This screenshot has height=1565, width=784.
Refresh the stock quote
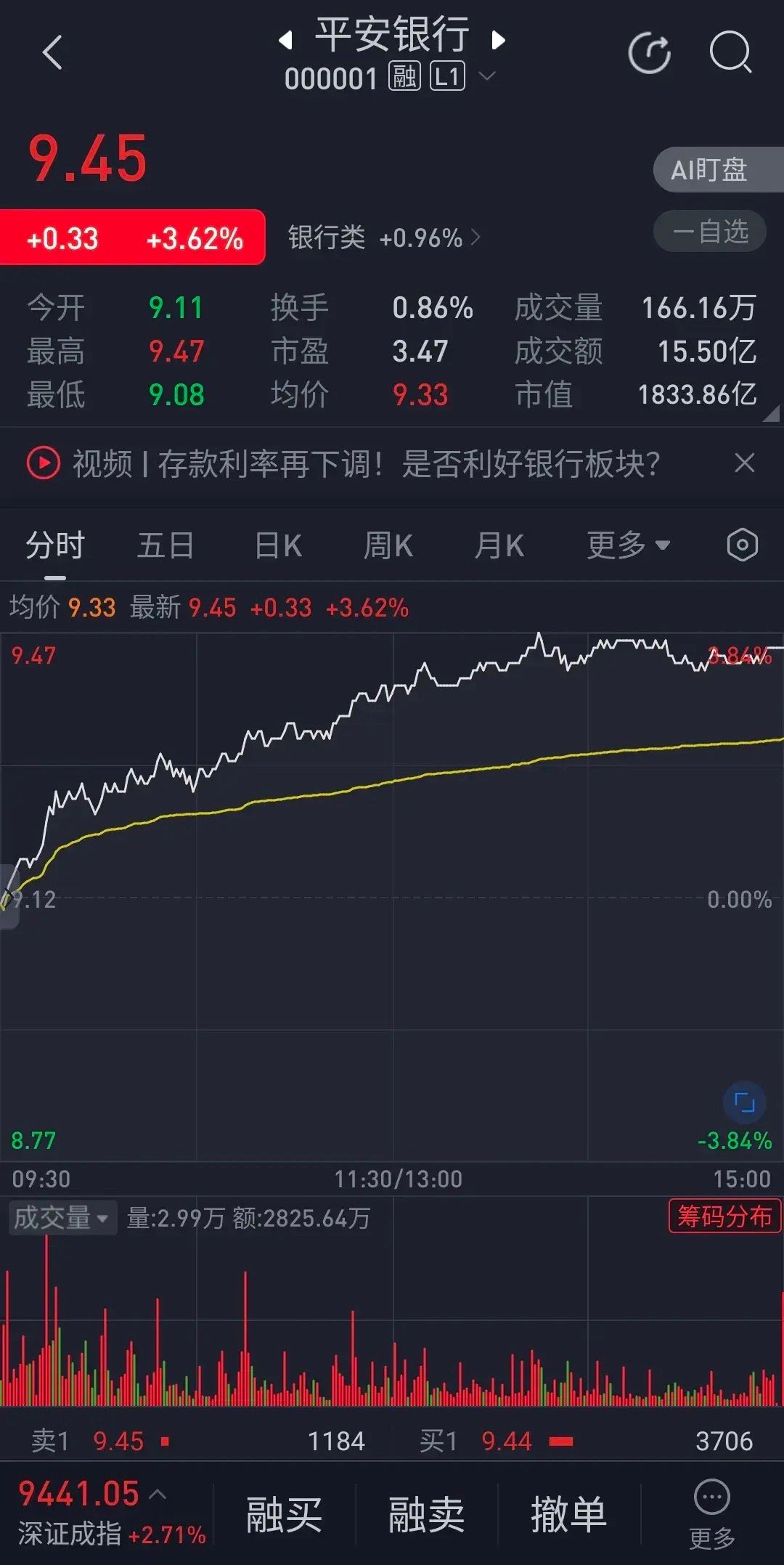(649, 53)
